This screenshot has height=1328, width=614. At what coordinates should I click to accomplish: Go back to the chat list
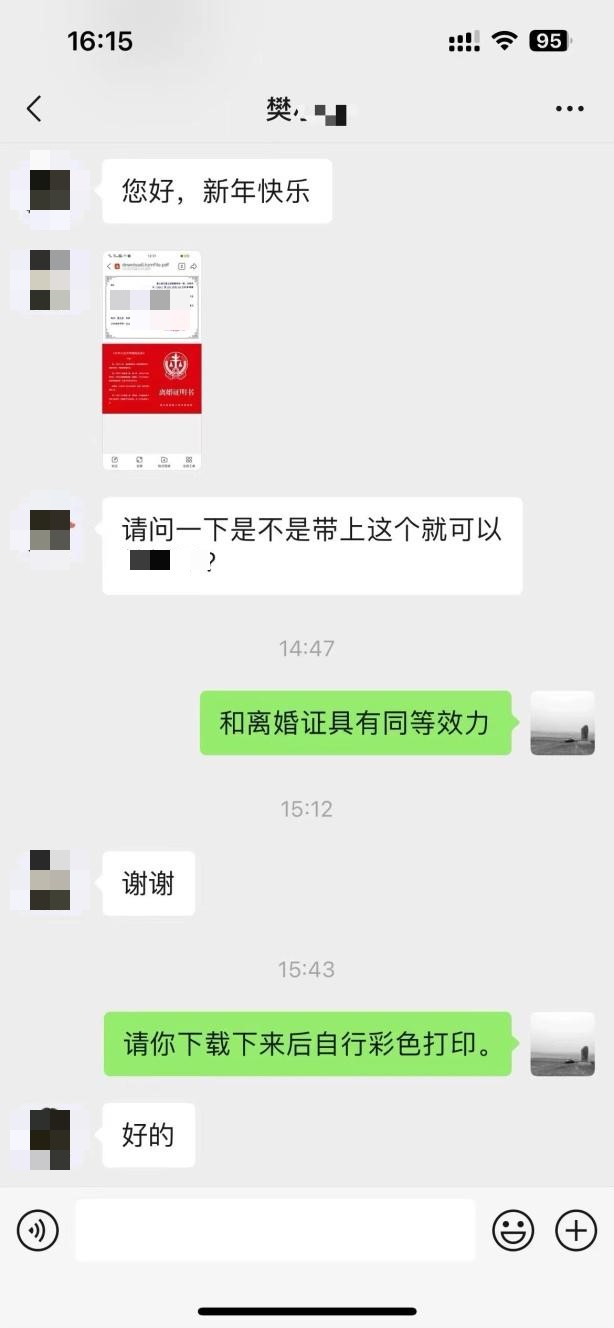point(35,109)
